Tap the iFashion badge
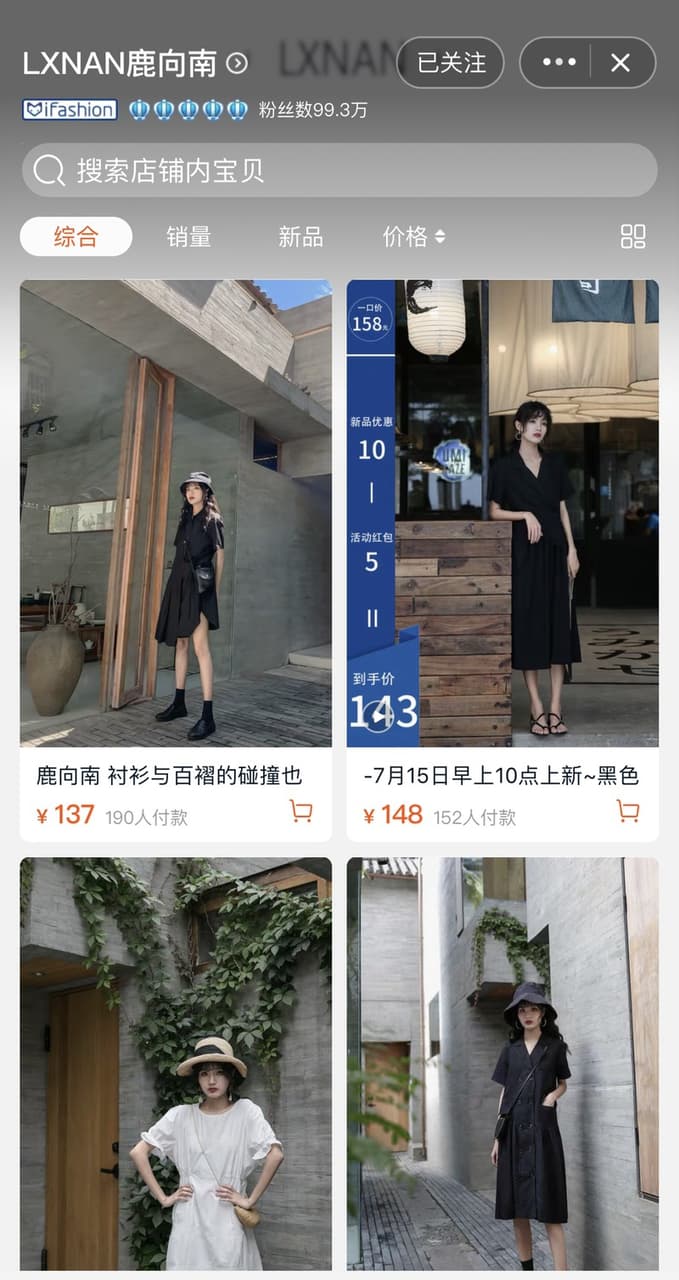 70,110
